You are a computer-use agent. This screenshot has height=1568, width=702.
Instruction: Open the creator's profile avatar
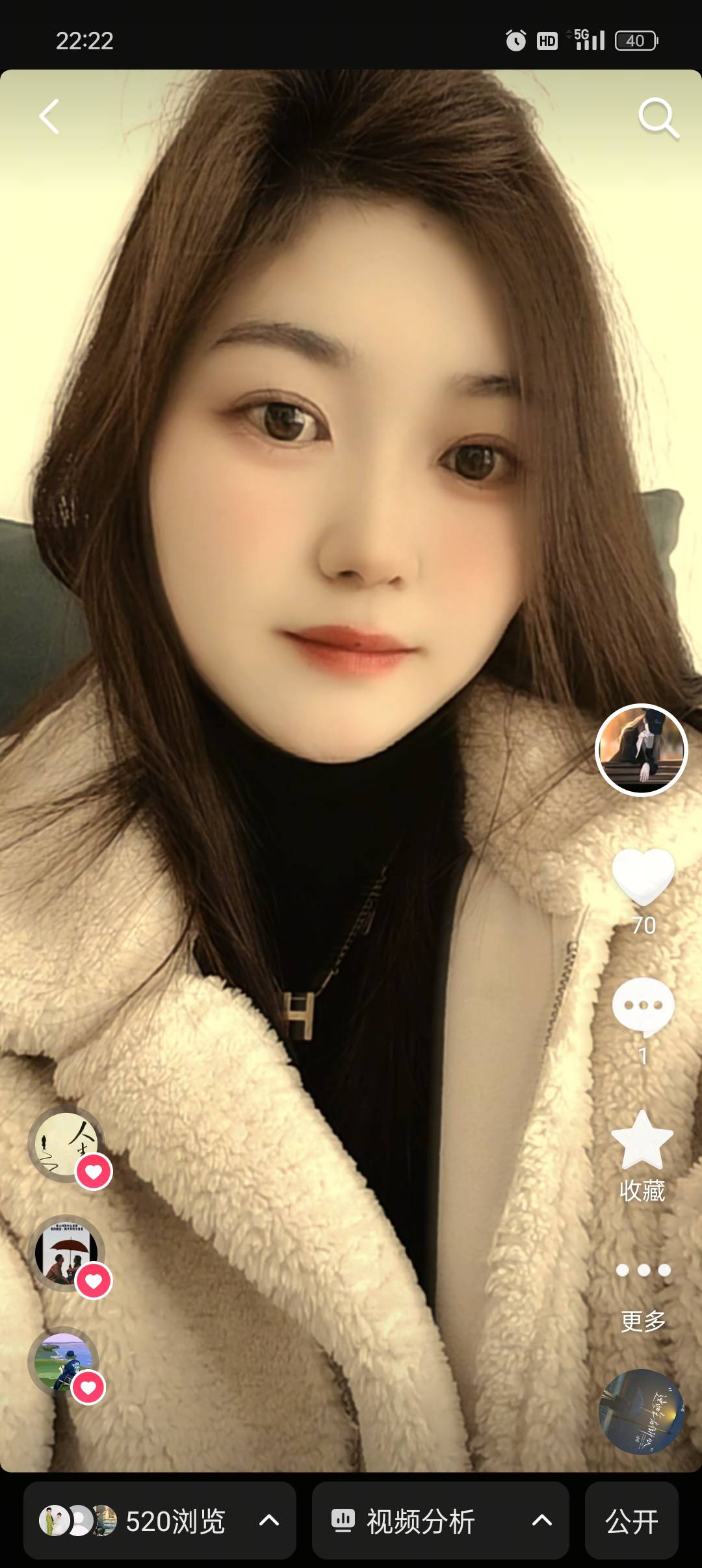[641, 750]
